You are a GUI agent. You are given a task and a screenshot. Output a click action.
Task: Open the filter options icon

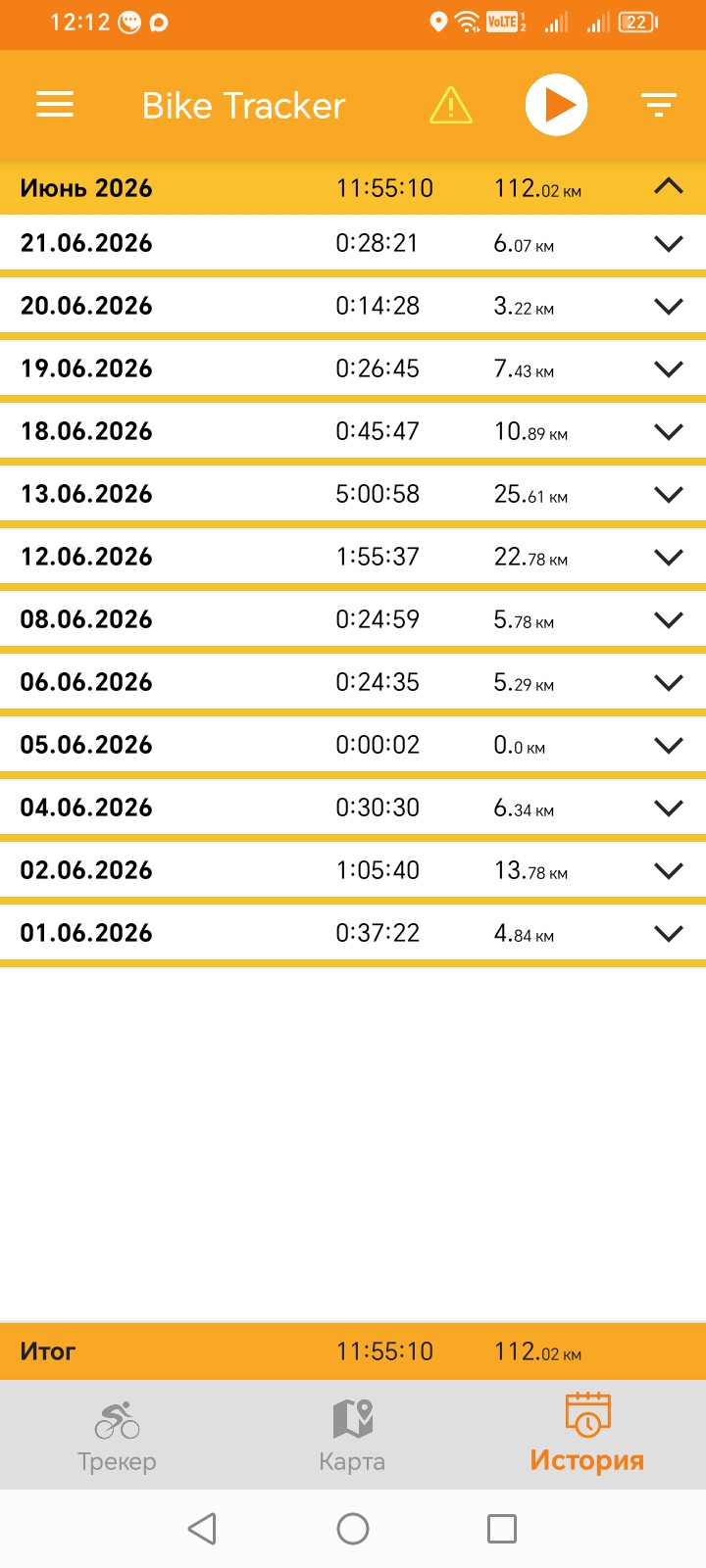pyautogui.click(x=659, y=105)
